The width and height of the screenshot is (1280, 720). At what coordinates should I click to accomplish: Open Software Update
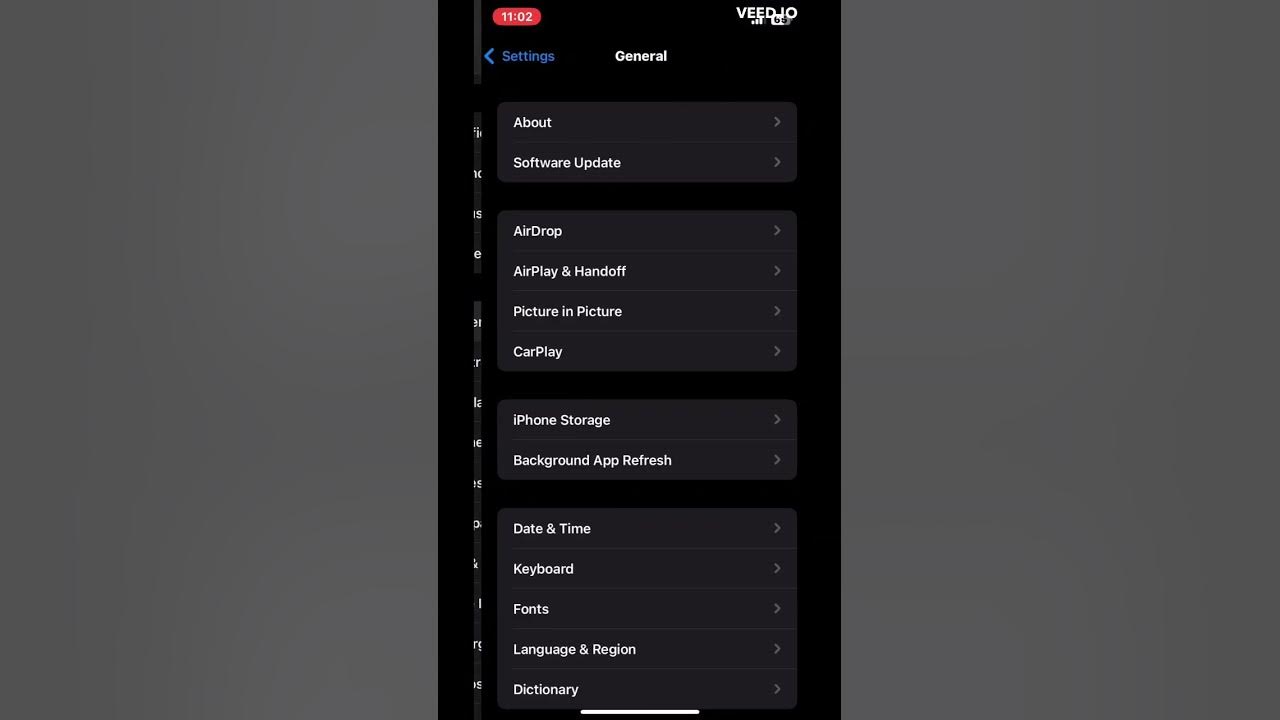tap(646, 162)
